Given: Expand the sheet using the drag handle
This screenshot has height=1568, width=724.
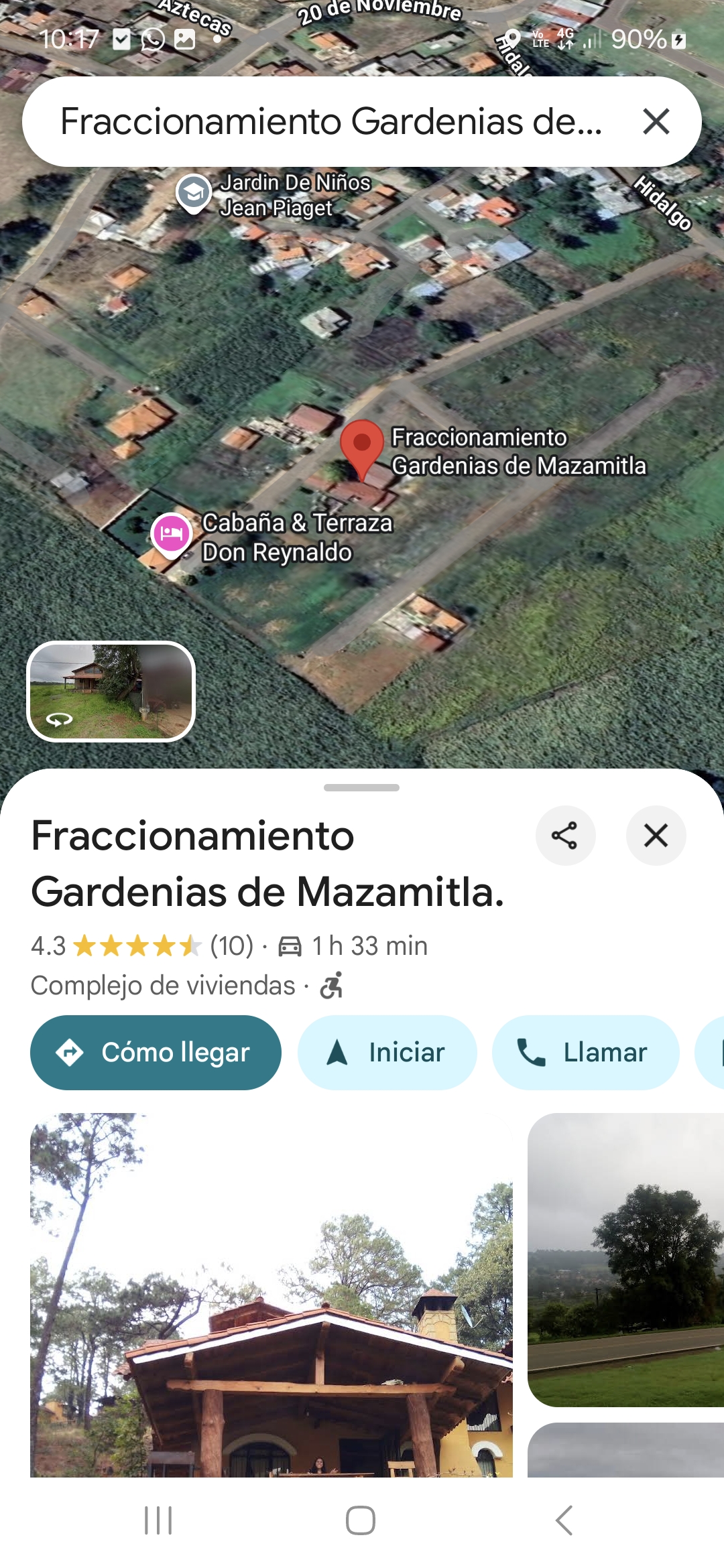Looking at the screenshot, I should [x=361, y=787].
